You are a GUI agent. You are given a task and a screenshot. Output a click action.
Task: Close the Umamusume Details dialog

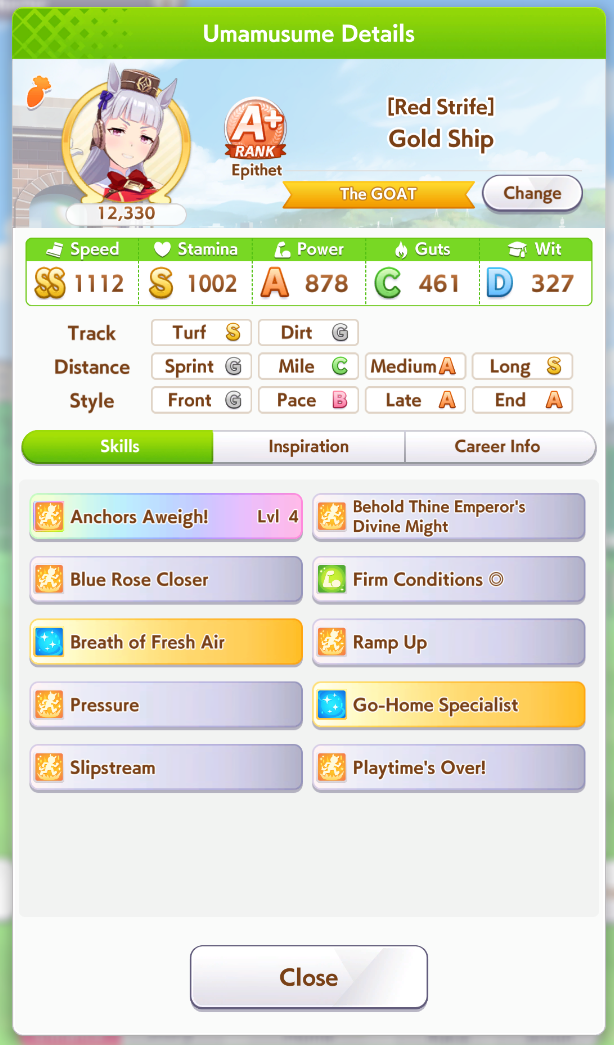[x=308, y=977]
